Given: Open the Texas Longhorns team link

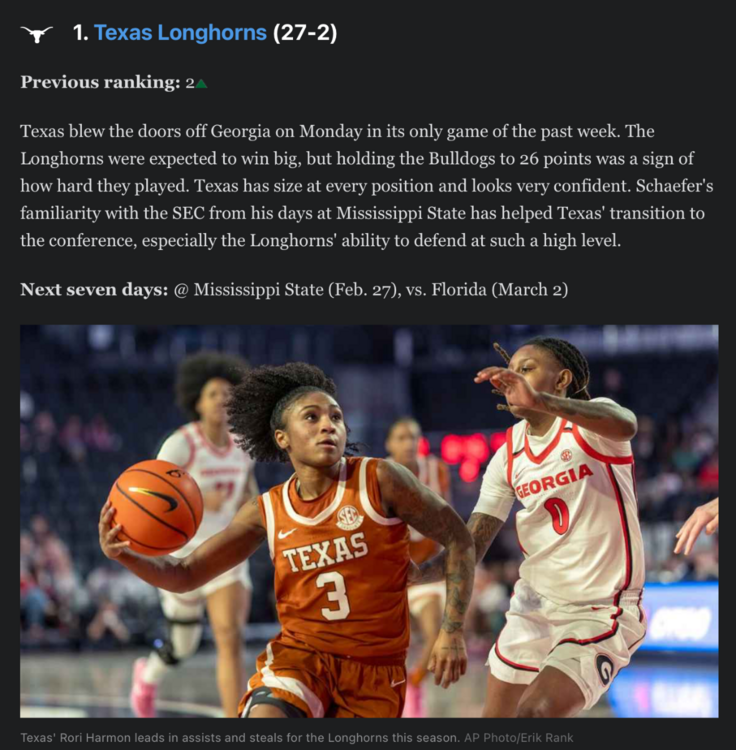Looking at the screenshot, I should [x=180, y=33].
